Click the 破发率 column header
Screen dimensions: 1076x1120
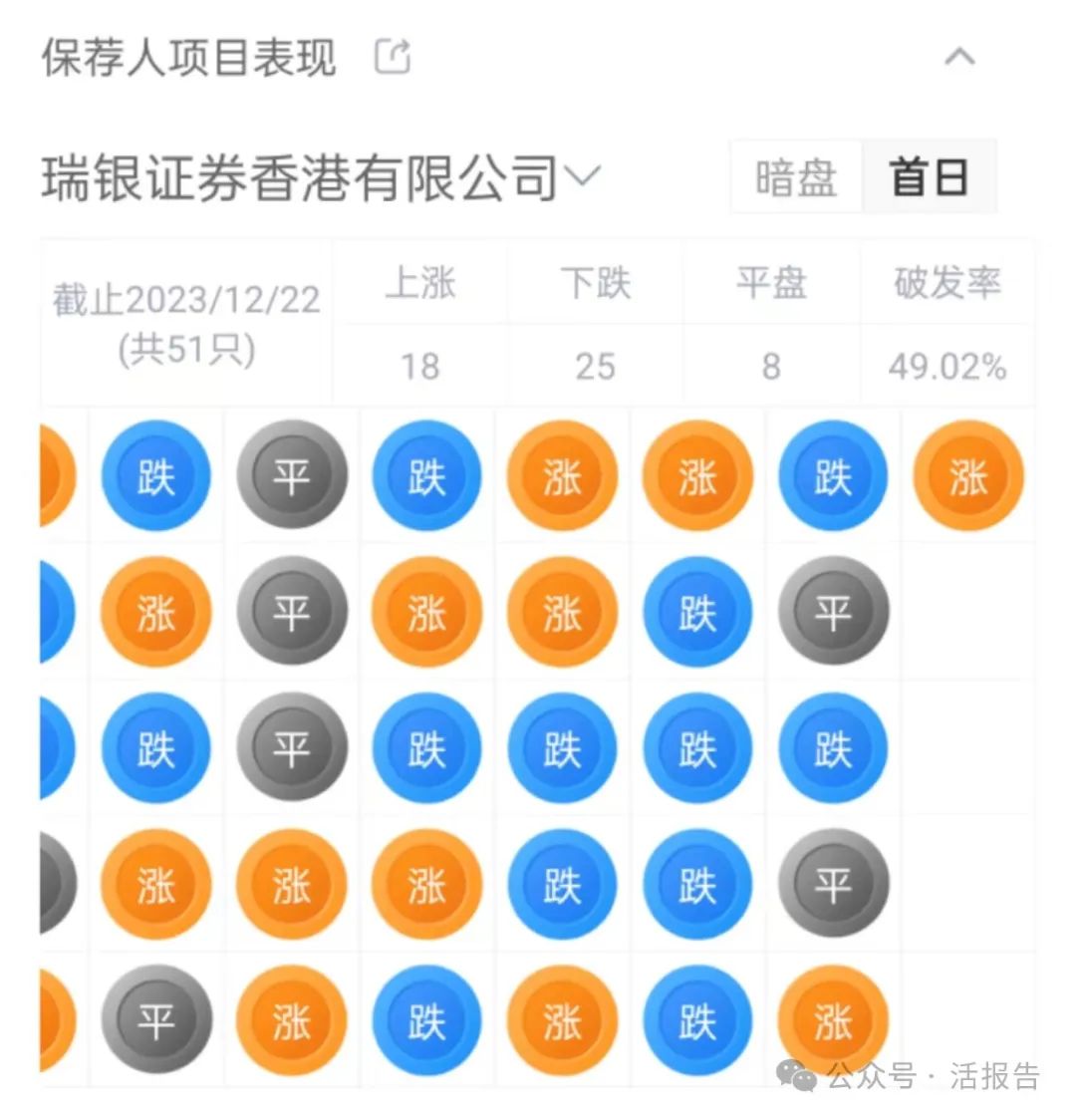point(945,284)
